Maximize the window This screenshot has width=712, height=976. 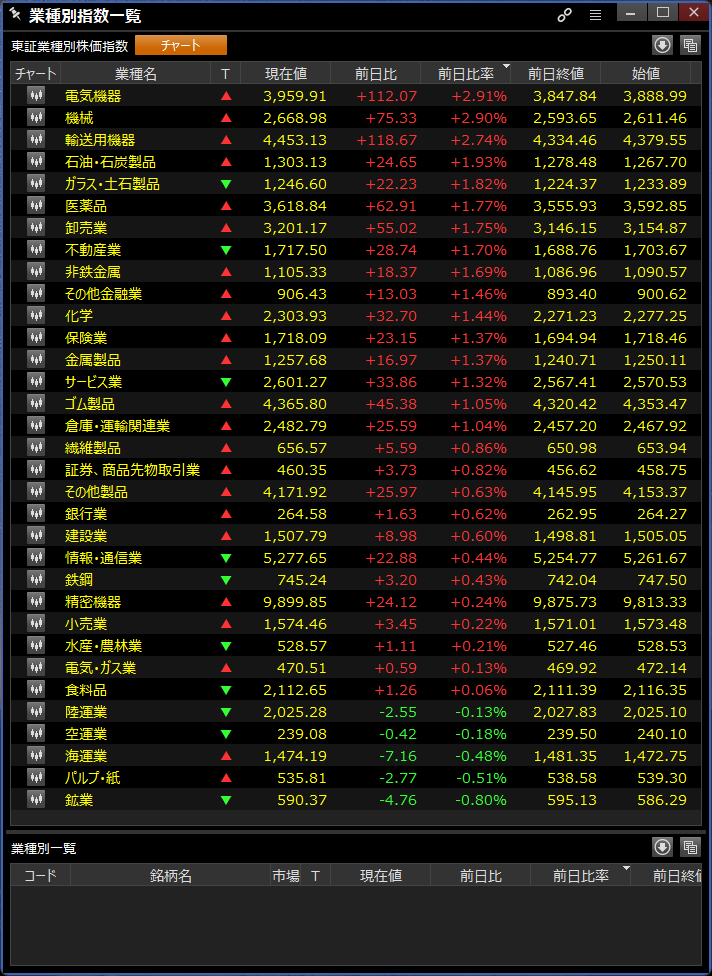tap(662, 12)
